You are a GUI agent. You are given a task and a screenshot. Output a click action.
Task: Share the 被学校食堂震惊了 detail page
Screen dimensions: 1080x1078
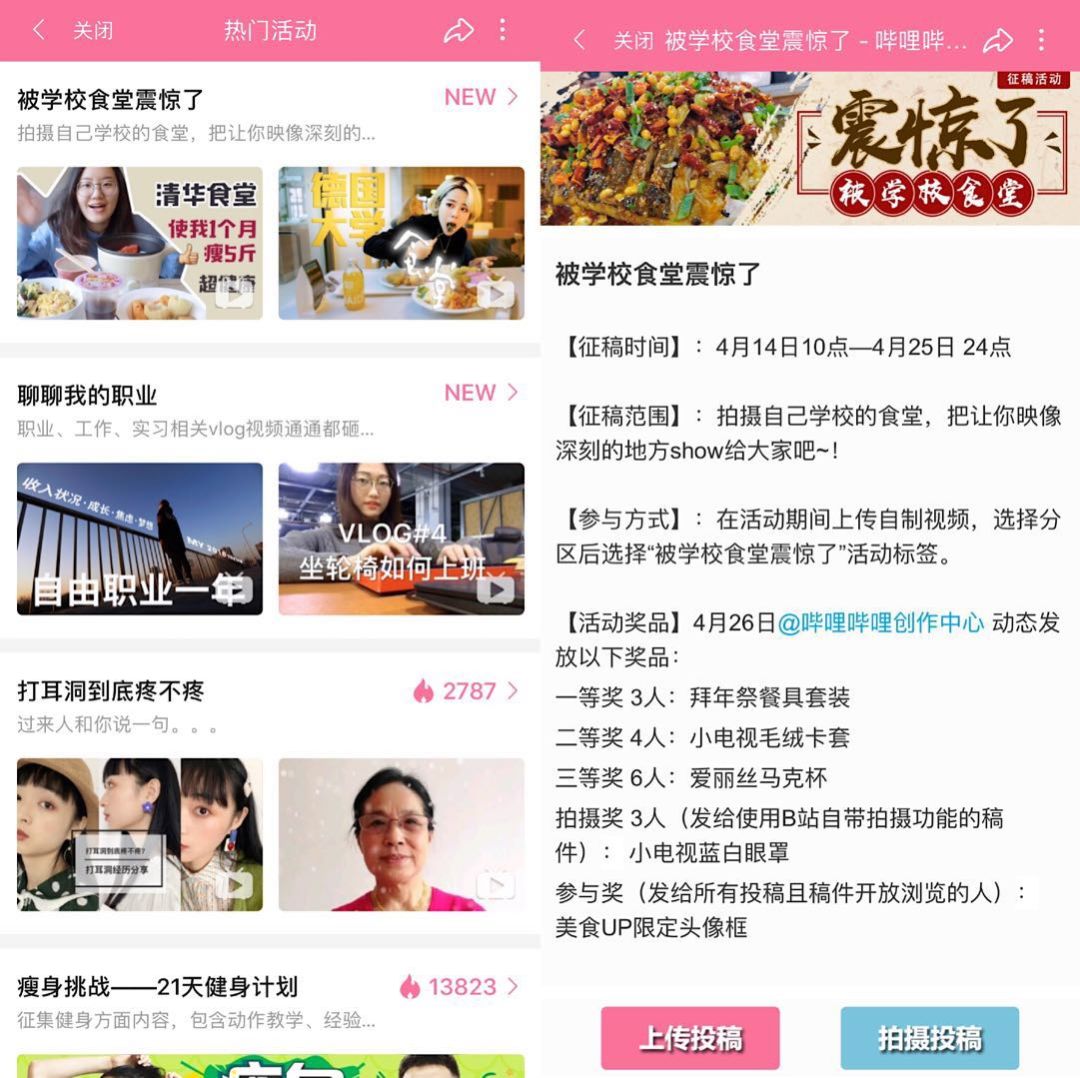(997, 40)
